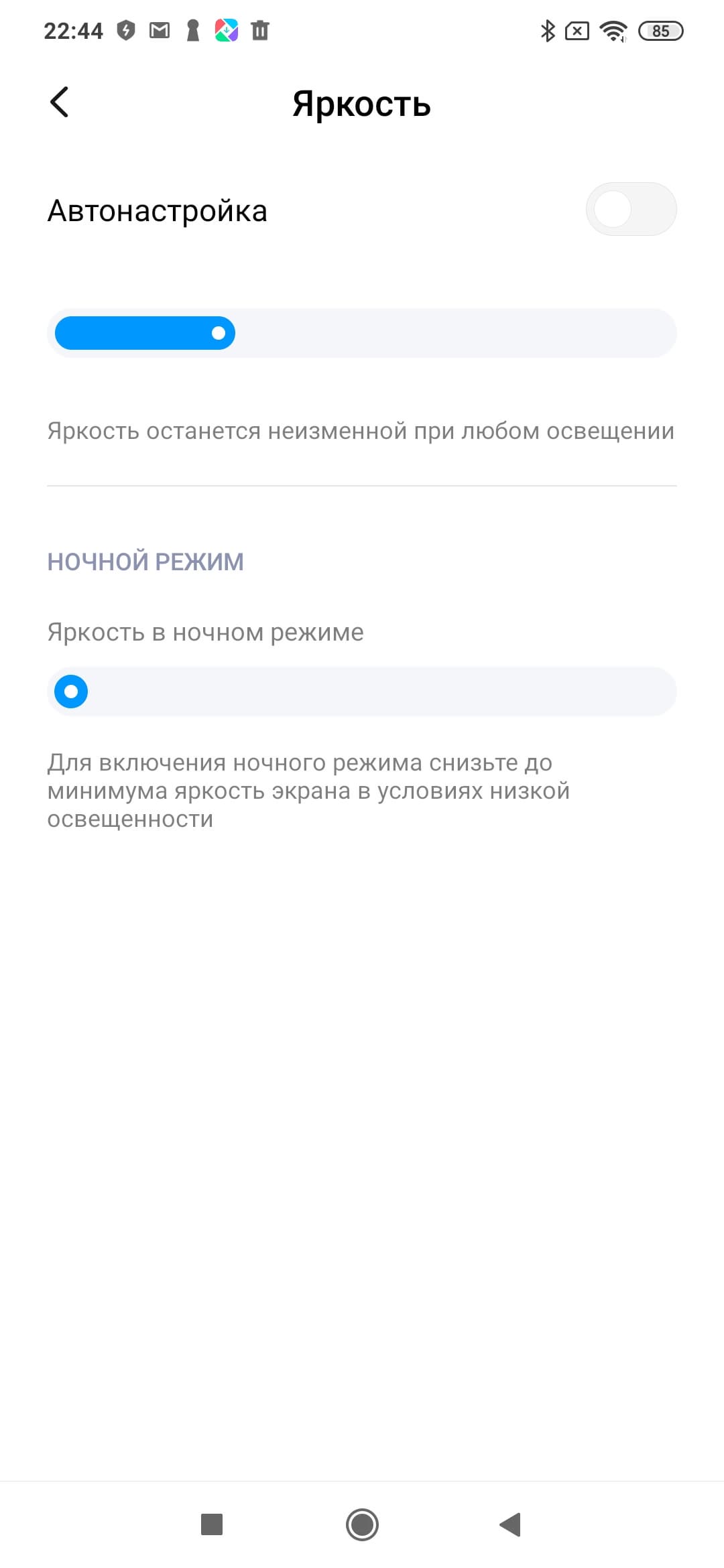Tap the main brightness slider
This screenshot has width=724, height=1568.
point(362,333)
